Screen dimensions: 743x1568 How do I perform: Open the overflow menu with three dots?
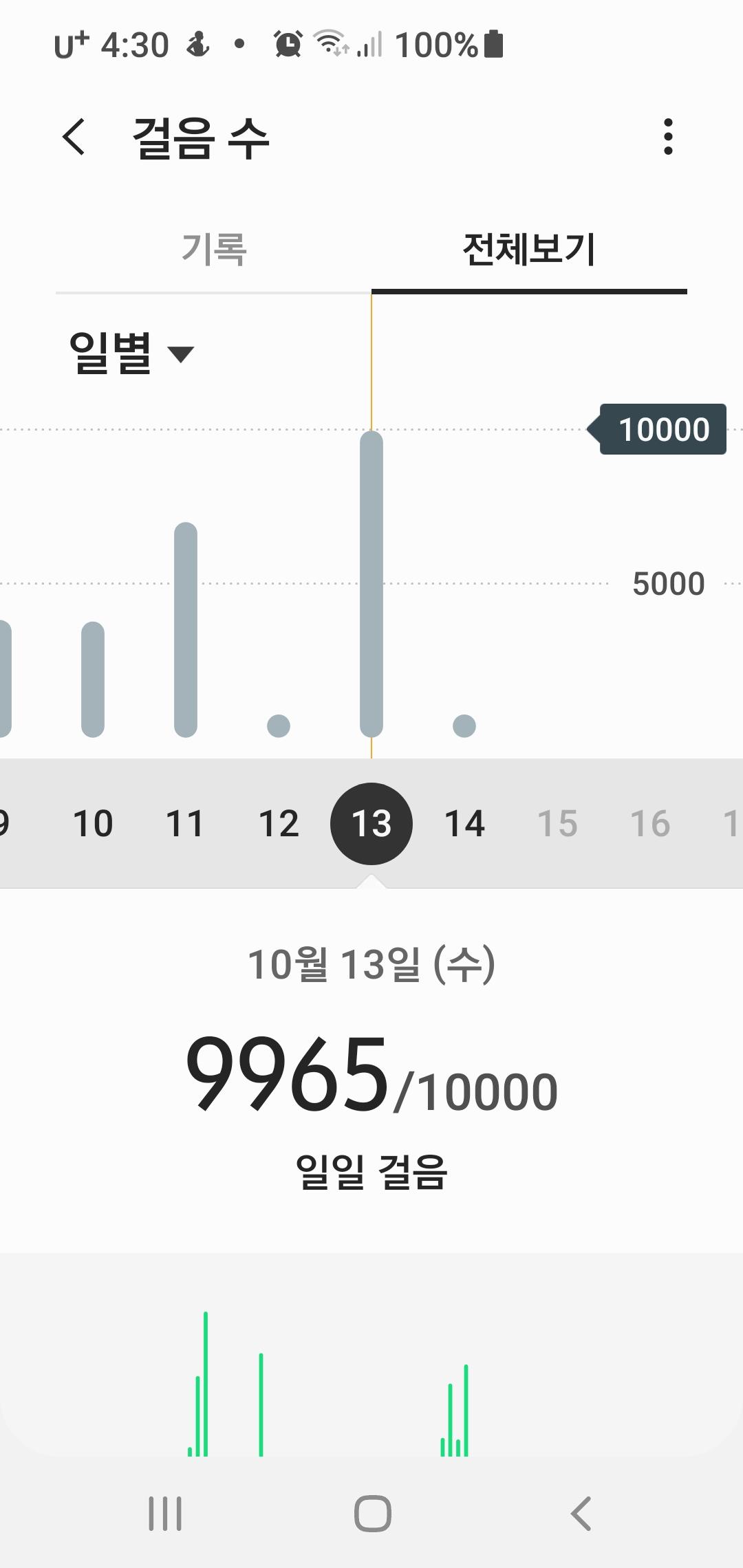(x=667, y=137)
